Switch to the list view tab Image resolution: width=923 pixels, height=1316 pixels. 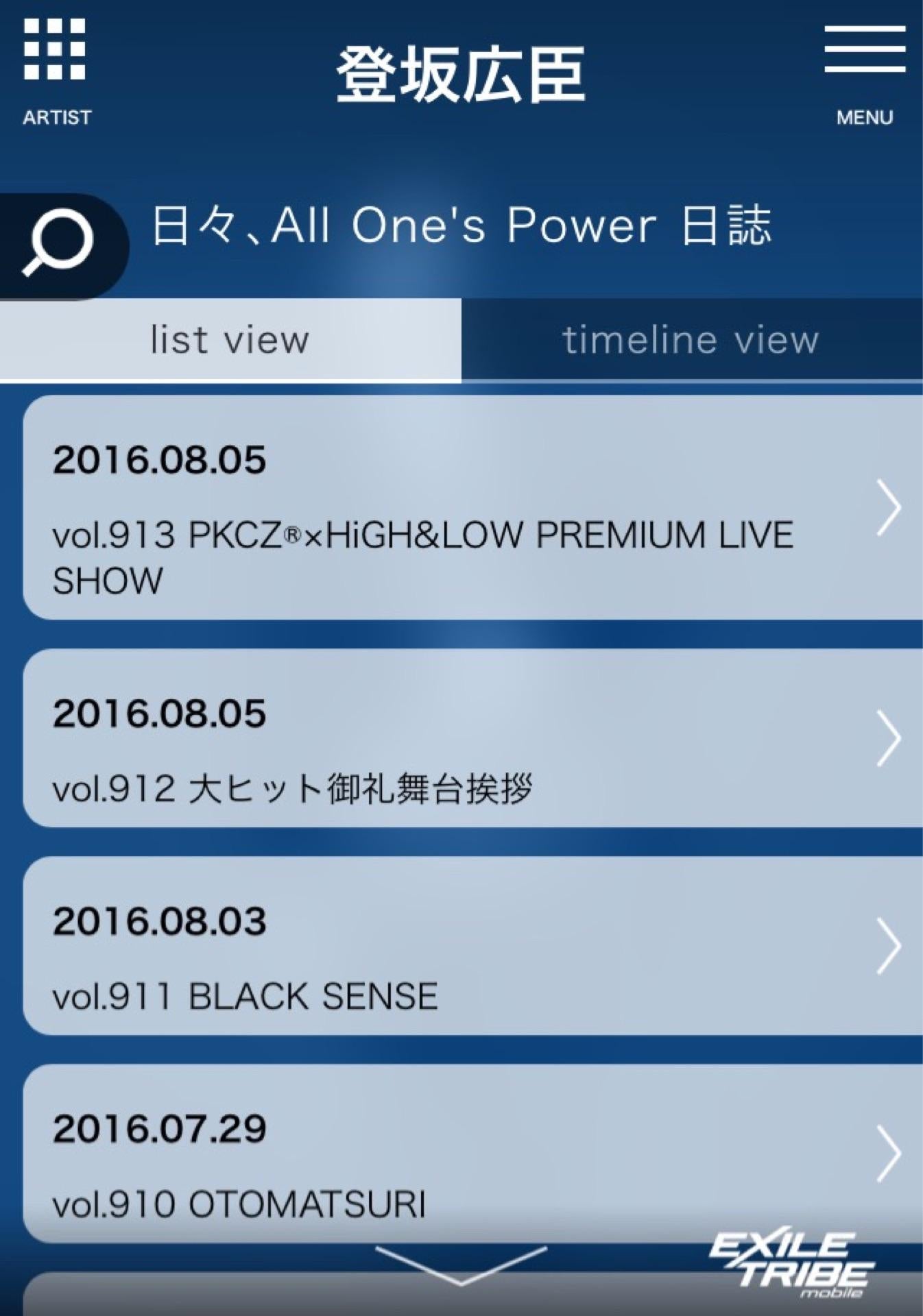(x=230, y=340)
